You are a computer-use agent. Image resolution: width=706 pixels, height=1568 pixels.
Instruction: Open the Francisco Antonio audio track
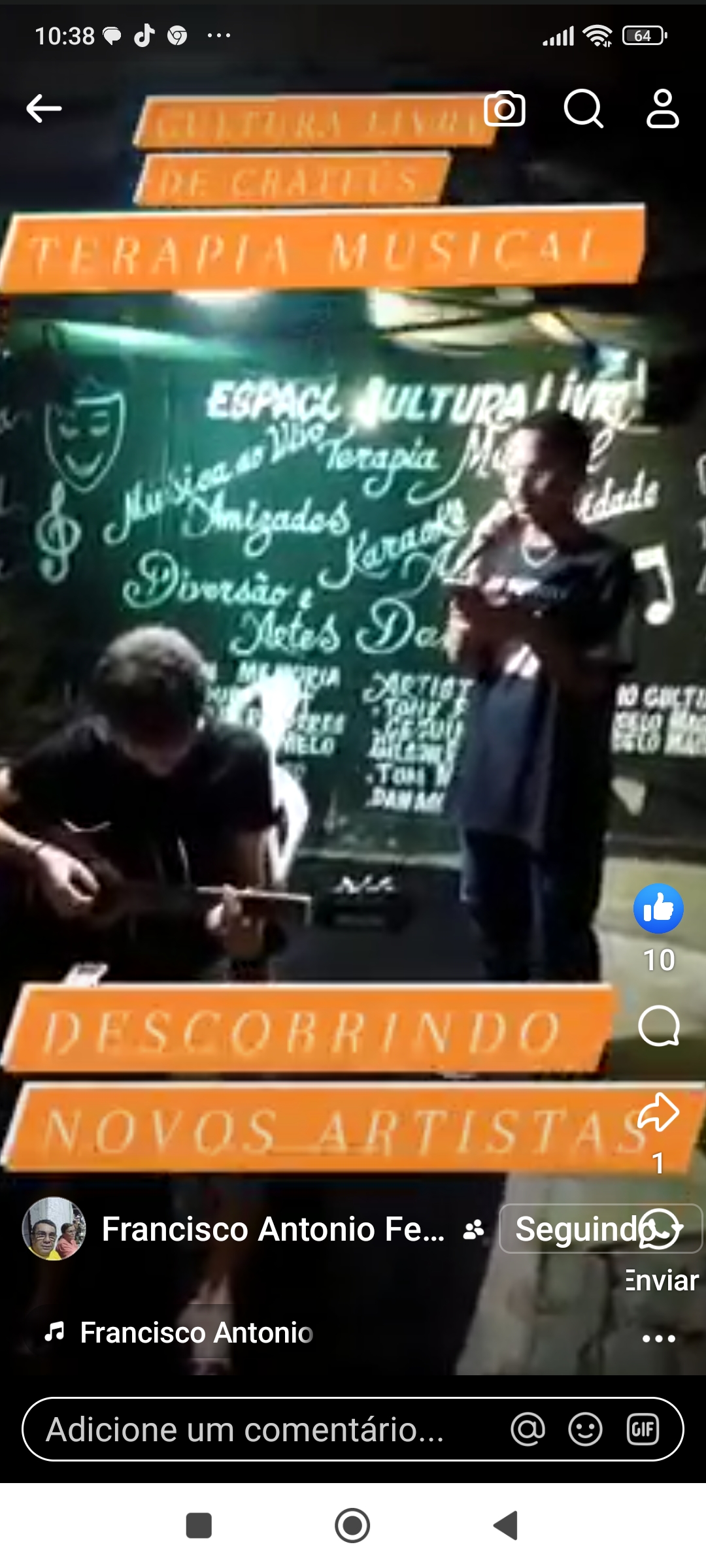click(196, 1333)
